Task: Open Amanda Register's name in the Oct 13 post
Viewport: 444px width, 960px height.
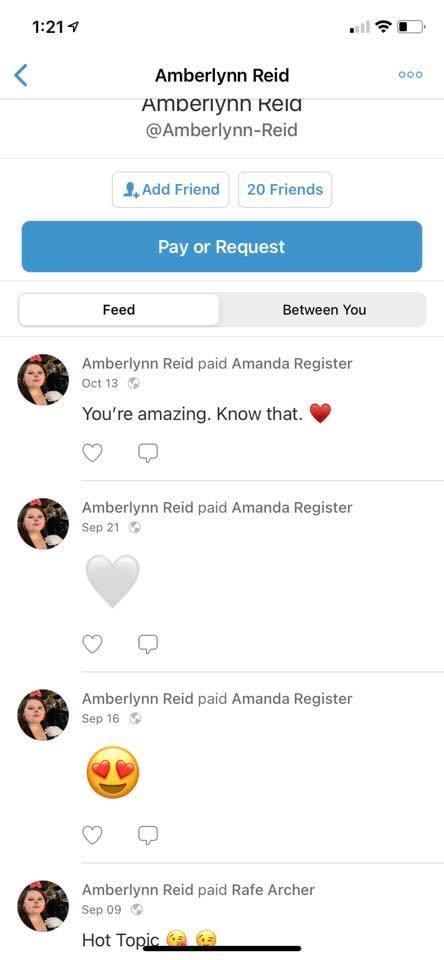Action: coord(292,364)
